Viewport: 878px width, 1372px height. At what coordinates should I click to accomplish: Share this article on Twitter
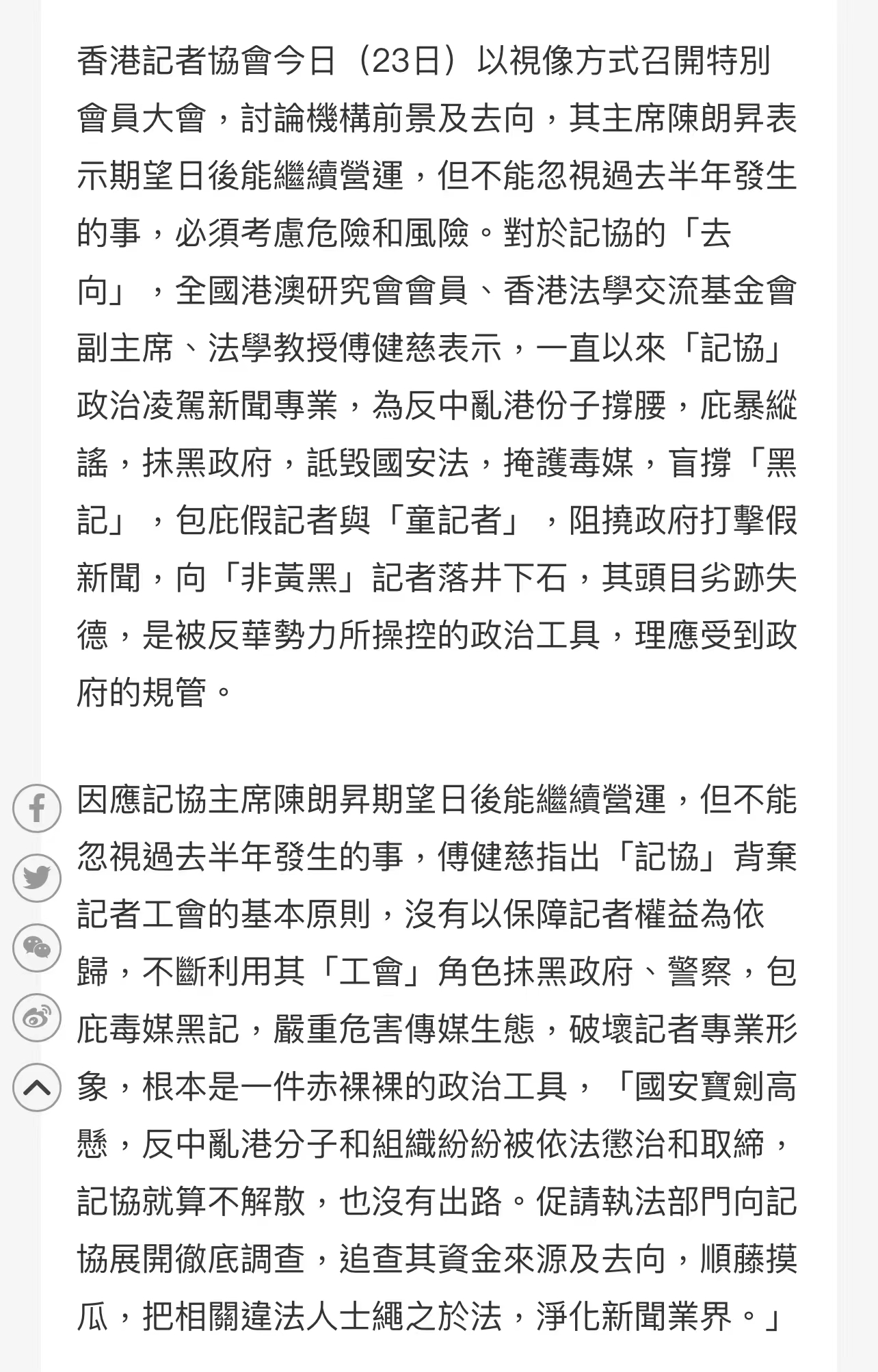37,878
